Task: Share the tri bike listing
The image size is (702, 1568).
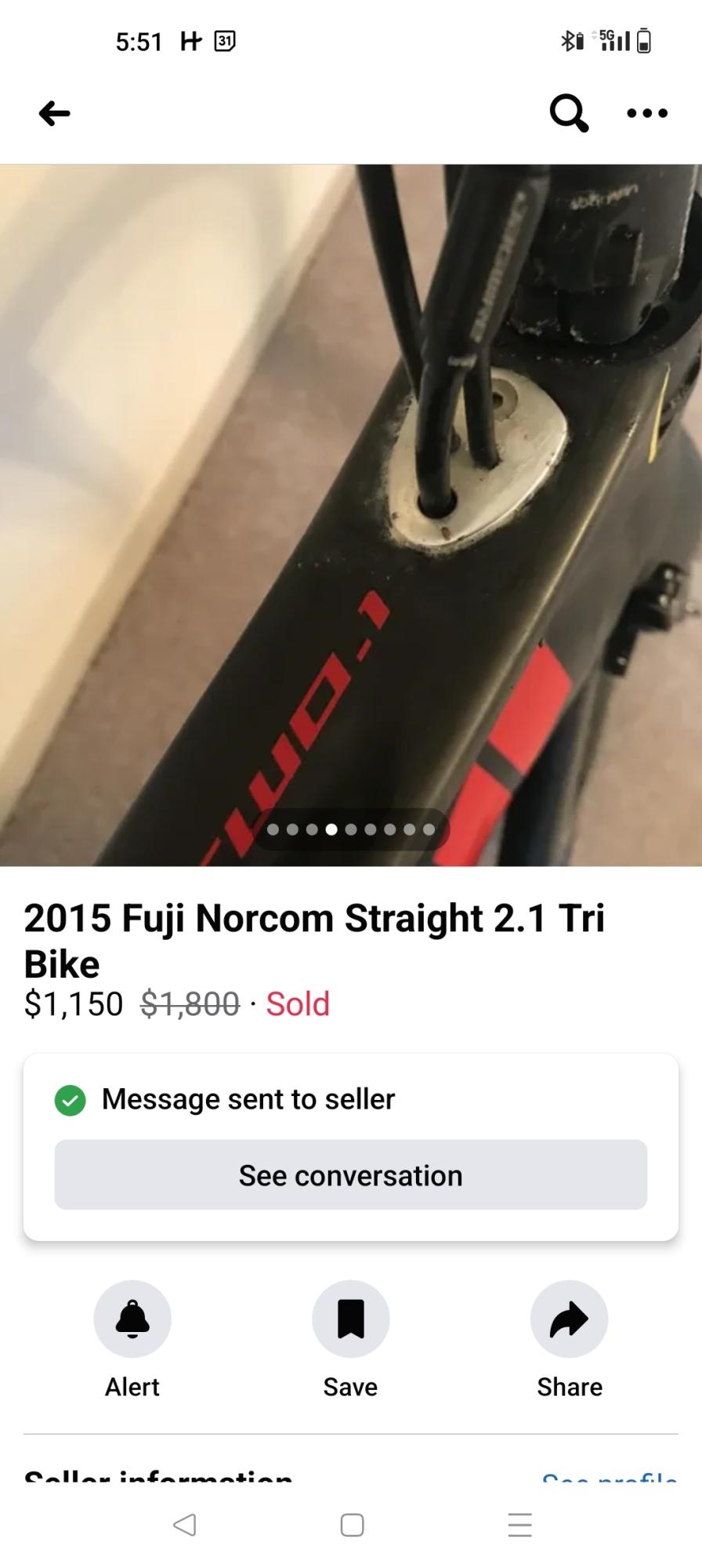Action: coord(570,1319)
